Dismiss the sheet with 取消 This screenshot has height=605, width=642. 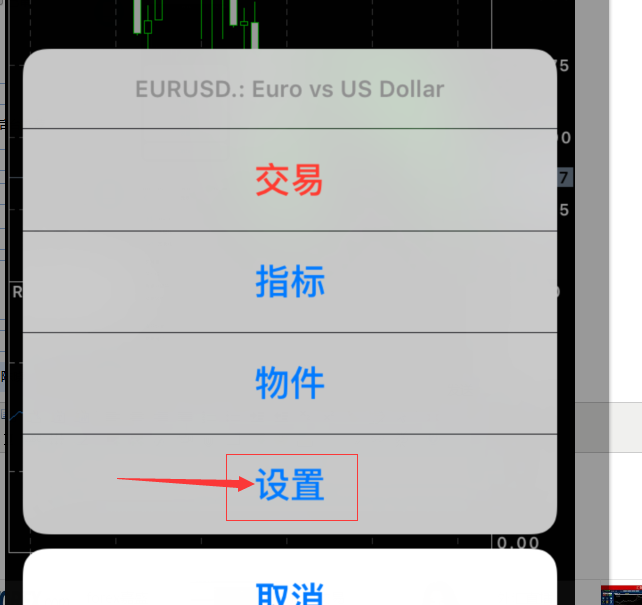point(289,592)
